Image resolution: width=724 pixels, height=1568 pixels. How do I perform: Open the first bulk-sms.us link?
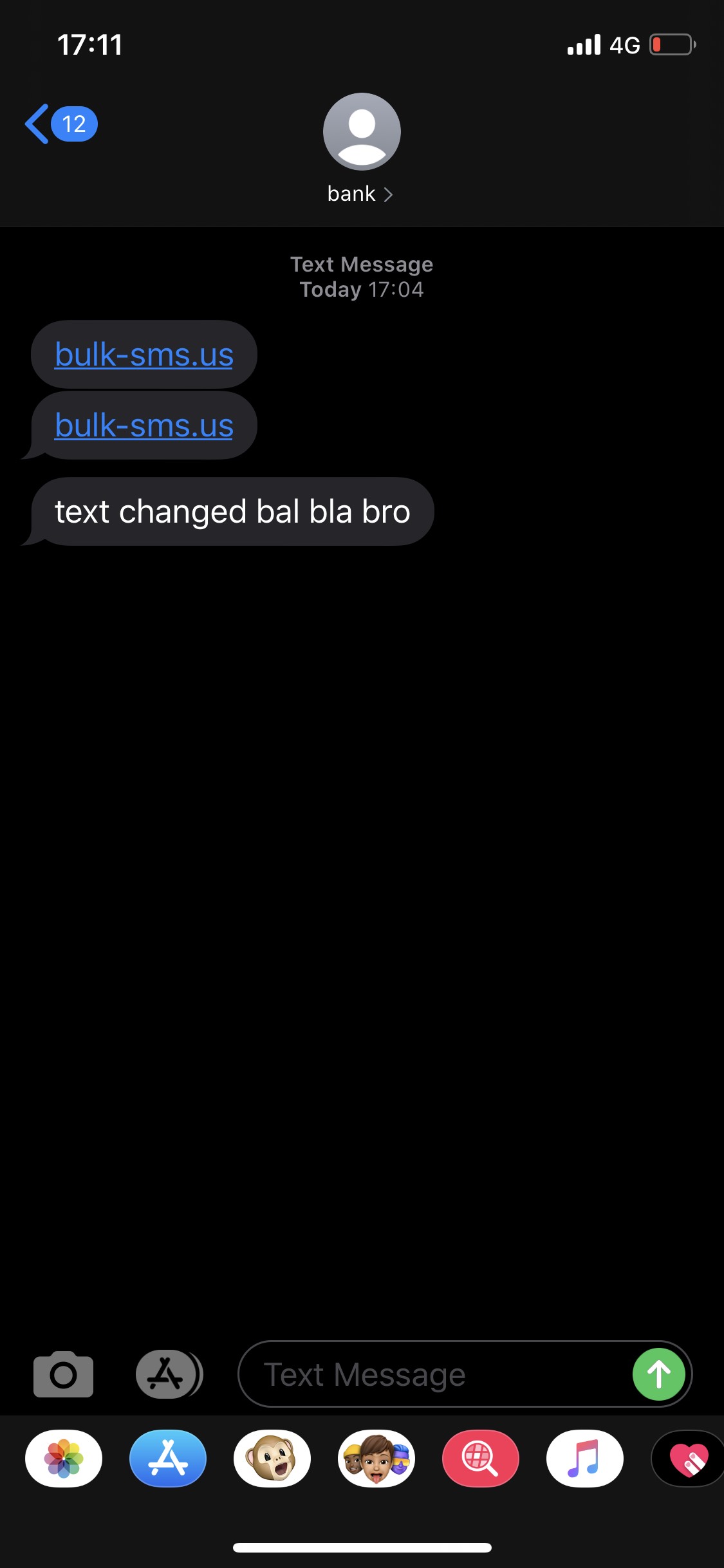[x=144, y=355]
